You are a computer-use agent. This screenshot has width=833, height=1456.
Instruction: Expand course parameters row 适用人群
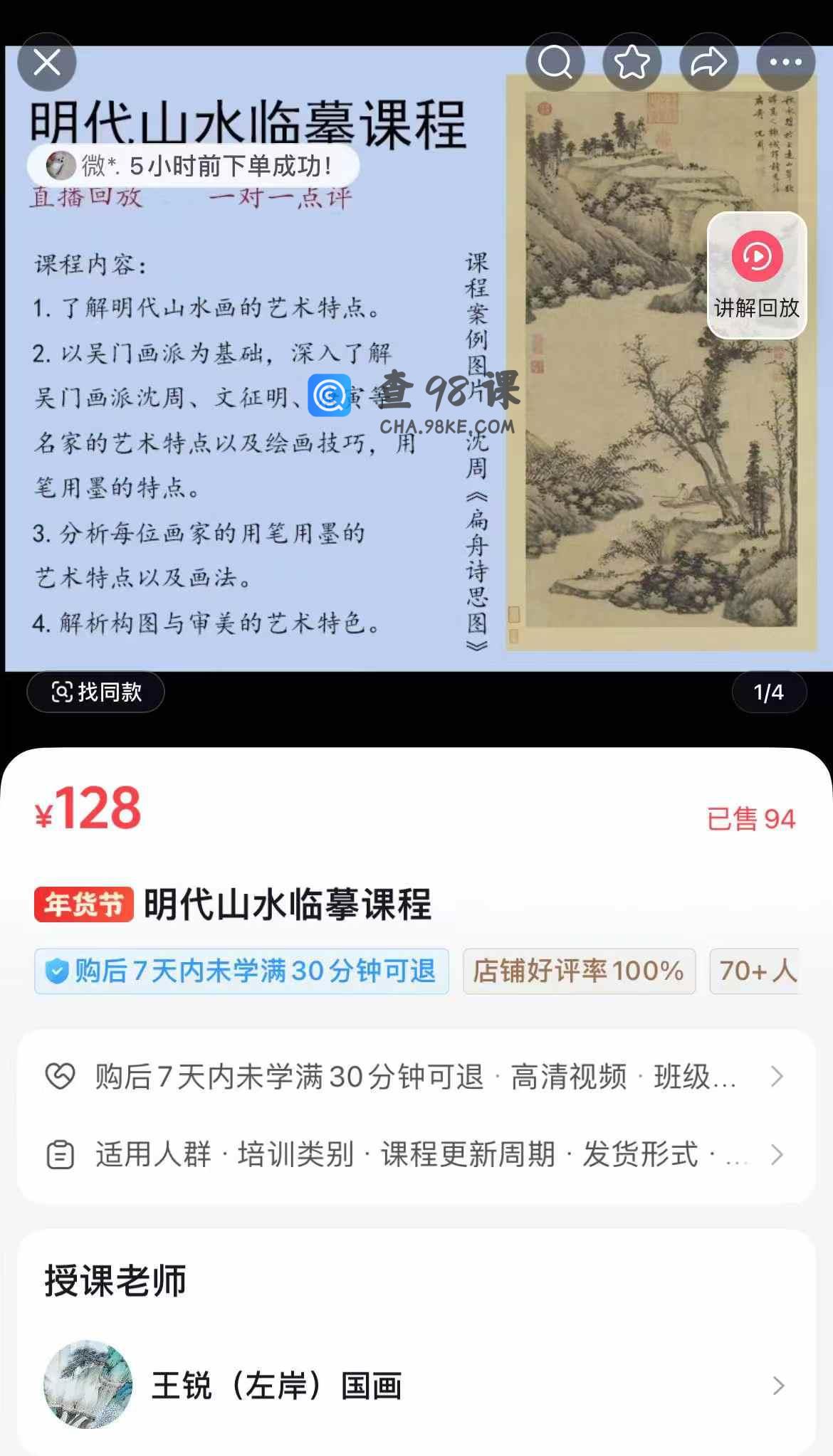pos(416,1154)
